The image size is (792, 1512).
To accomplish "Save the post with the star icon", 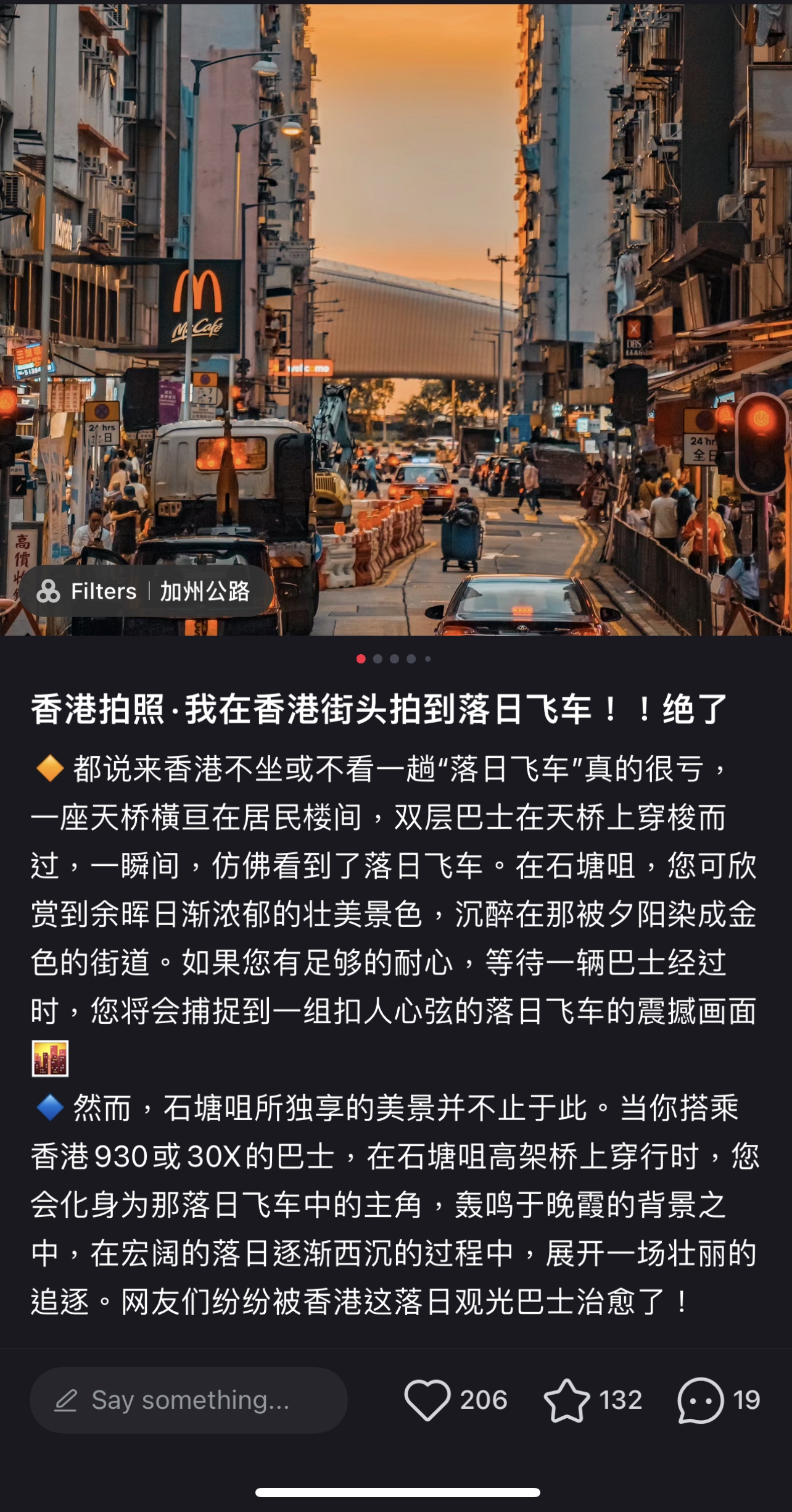I will point(566,1400).
